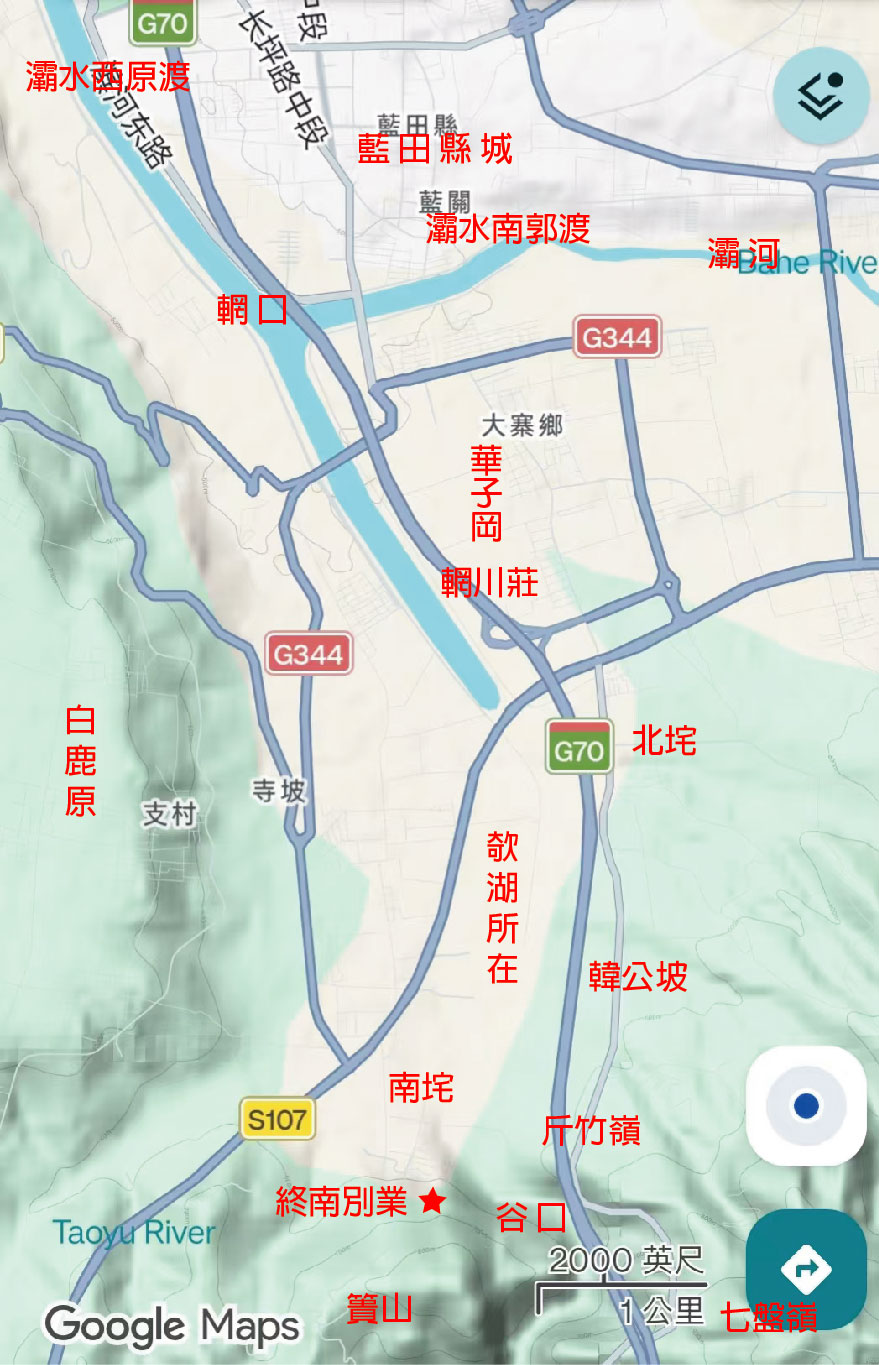Viewport: 879px width, 1365px height.
Task: Center map on my current location
Action: [806, 1106]
